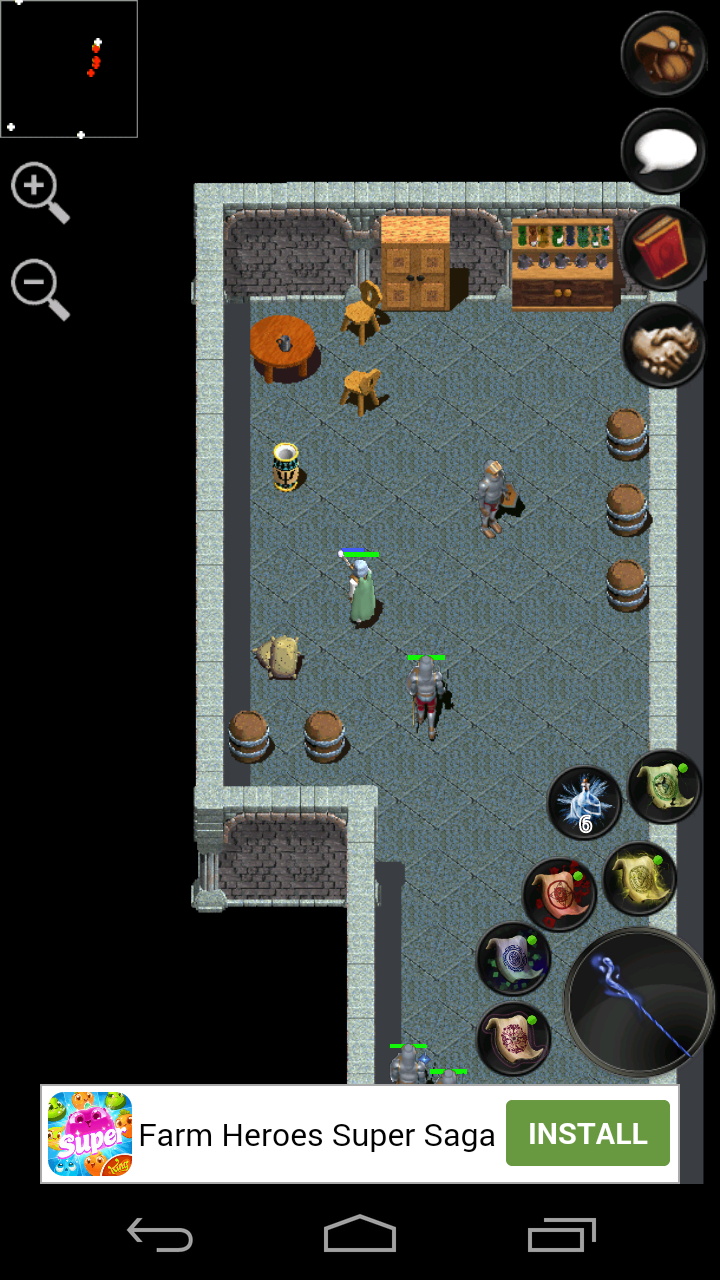Open the handshake trade button

click(x=664, y=346)
